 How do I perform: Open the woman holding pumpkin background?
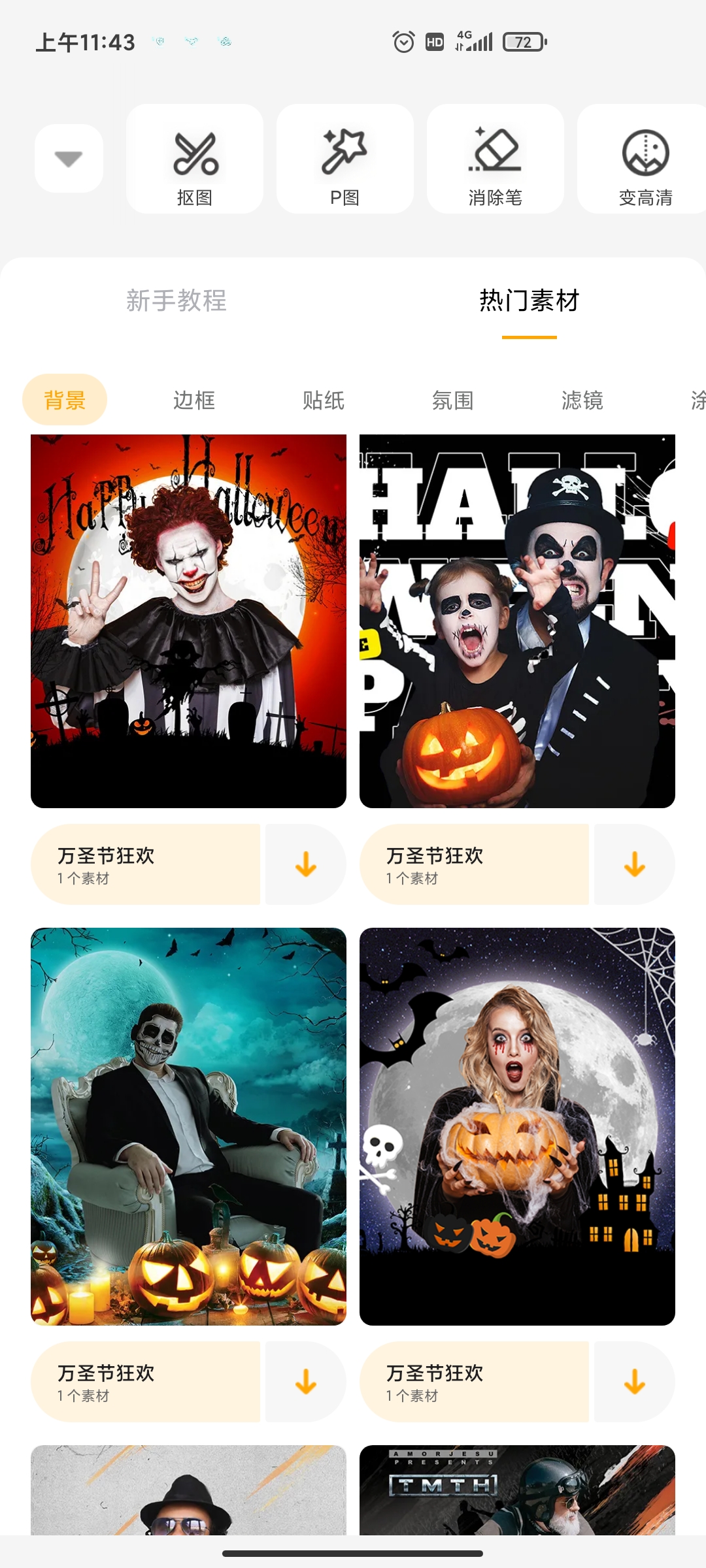pos(517,1126)
